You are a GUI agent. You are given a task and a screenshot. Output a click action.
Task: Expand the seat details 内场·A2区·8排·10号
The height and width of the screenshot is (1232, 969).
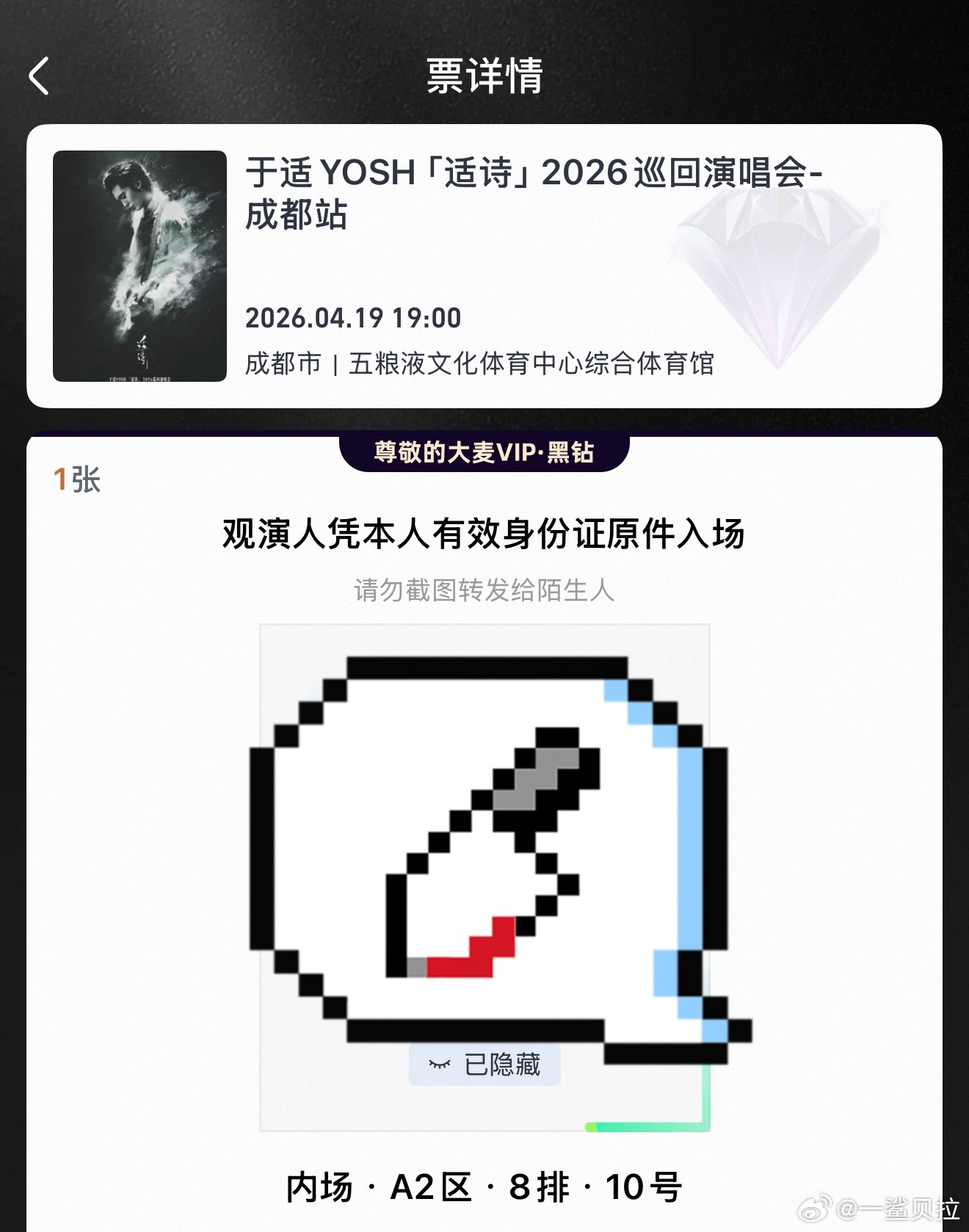(x=484, y=1186)
